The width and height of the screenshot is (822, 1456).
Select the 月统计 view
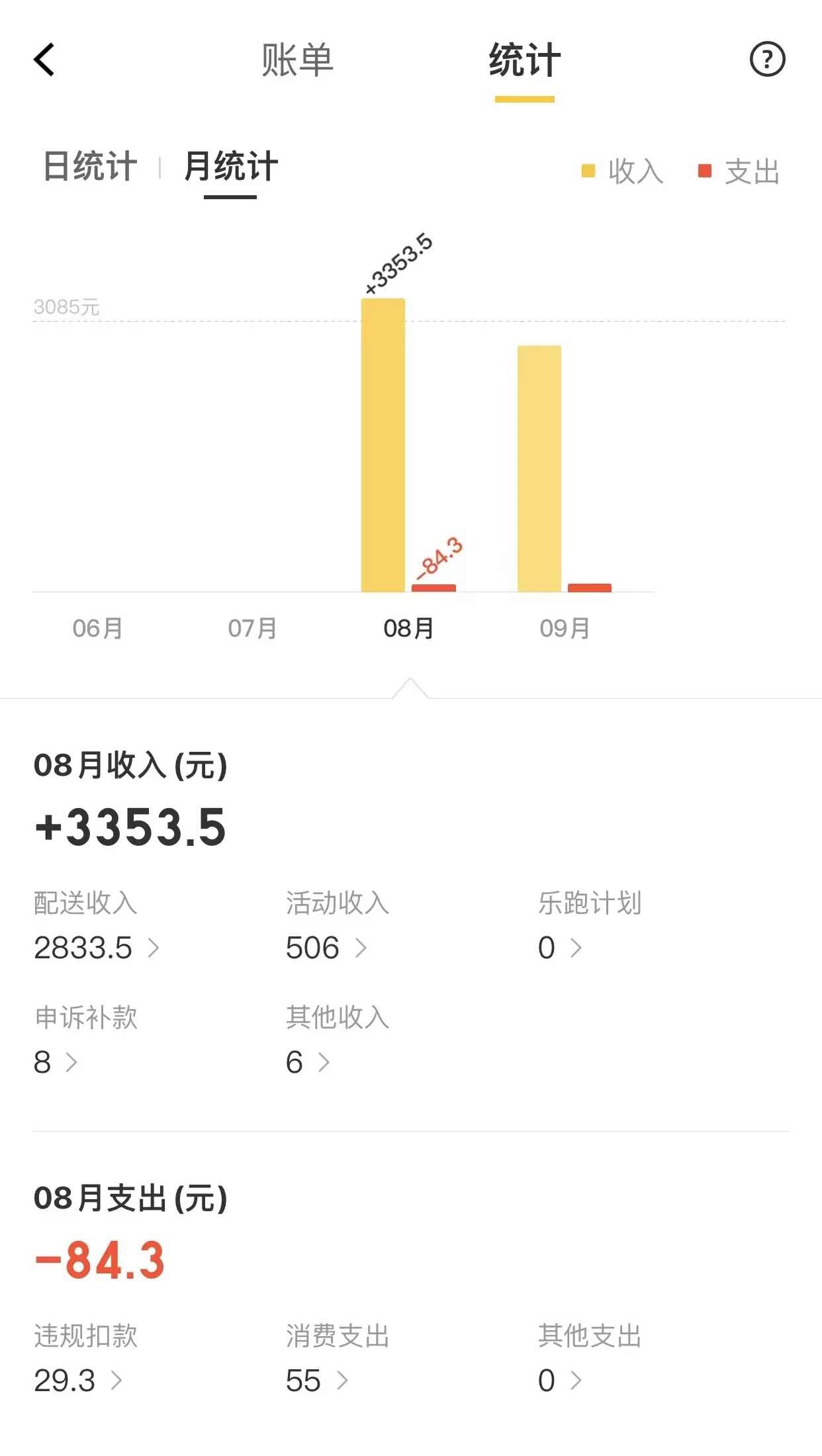[230, 166]
